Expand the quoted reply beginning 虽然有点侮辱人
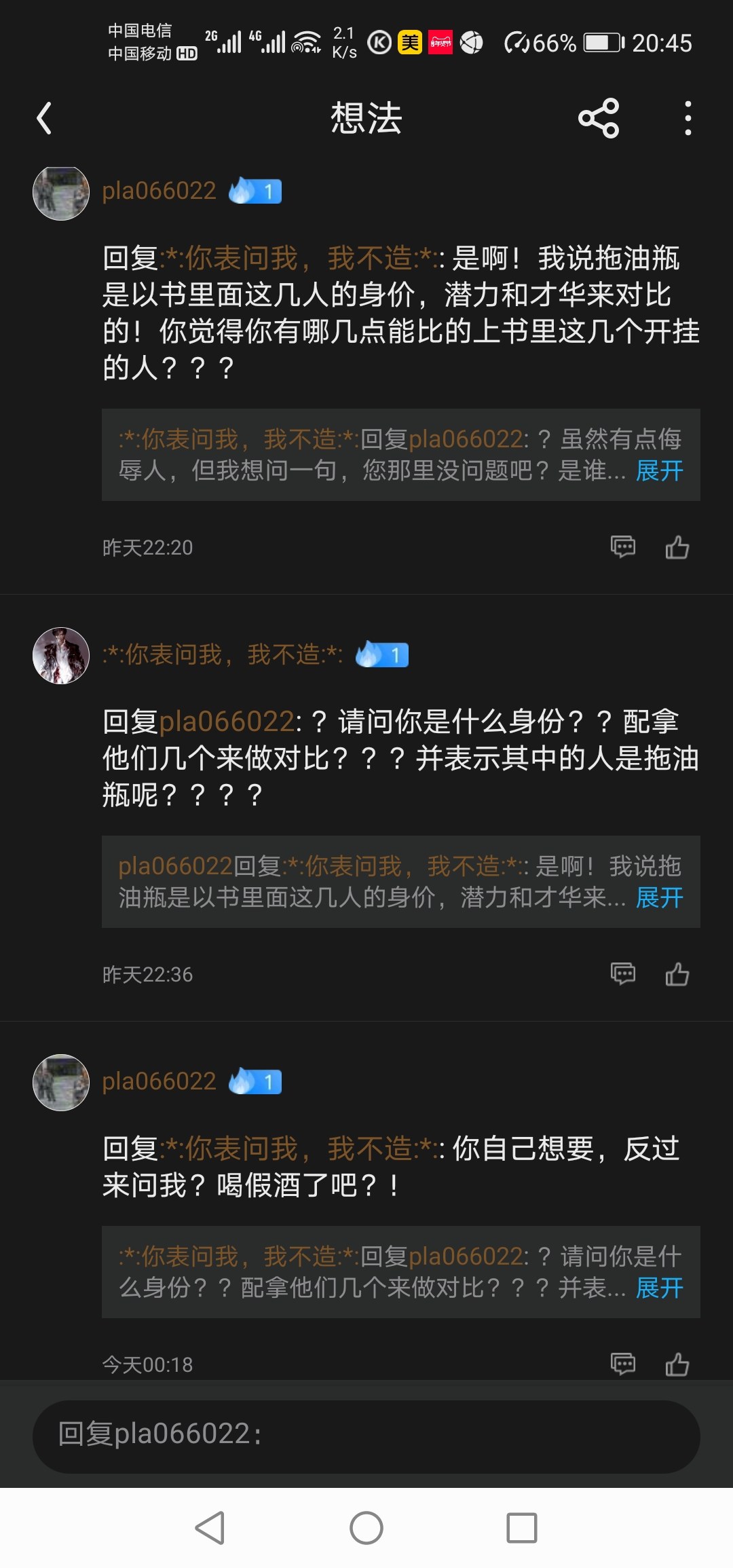733x1568 pixels. click(x=659, y=470)
